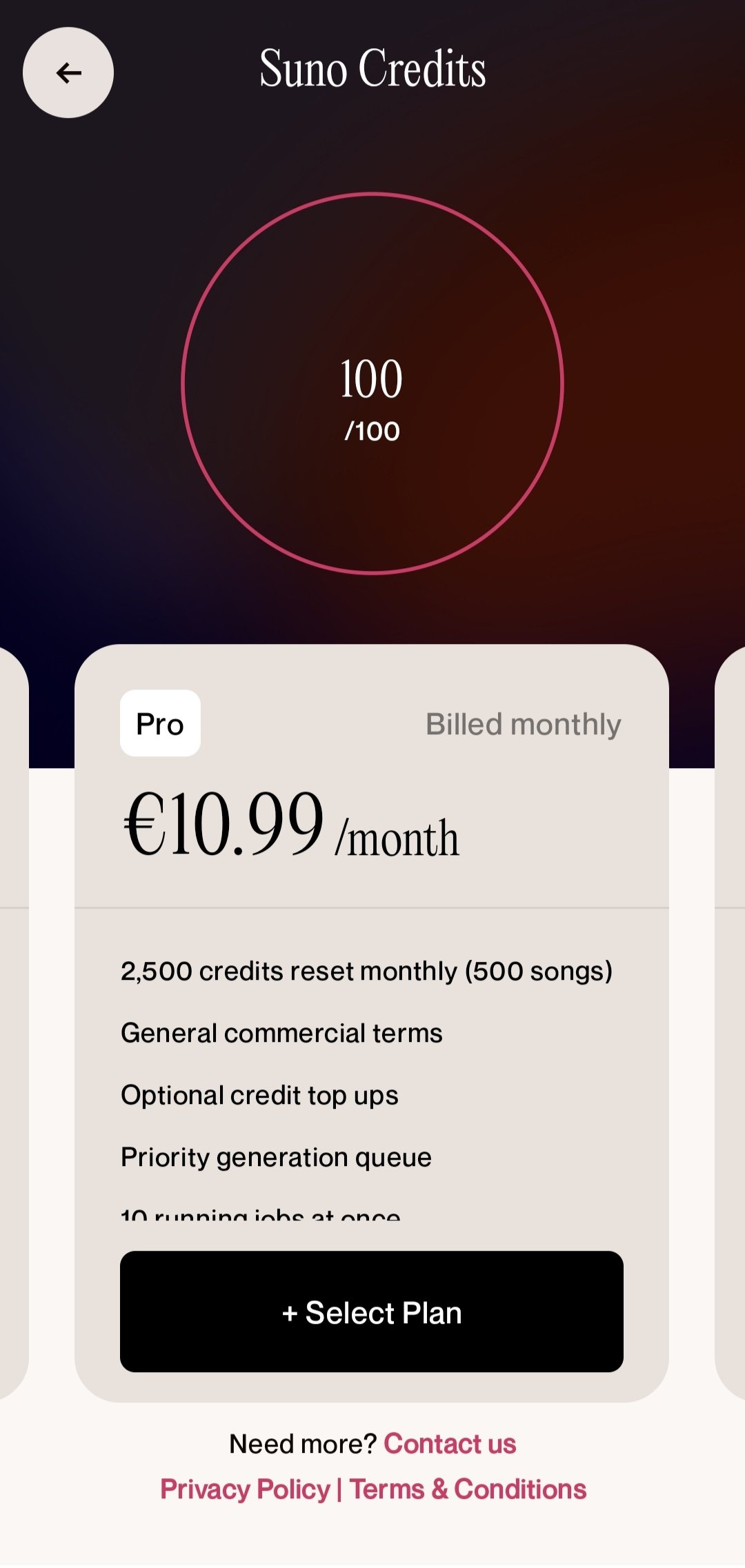Go back using the arrow button

coord(68,72)
